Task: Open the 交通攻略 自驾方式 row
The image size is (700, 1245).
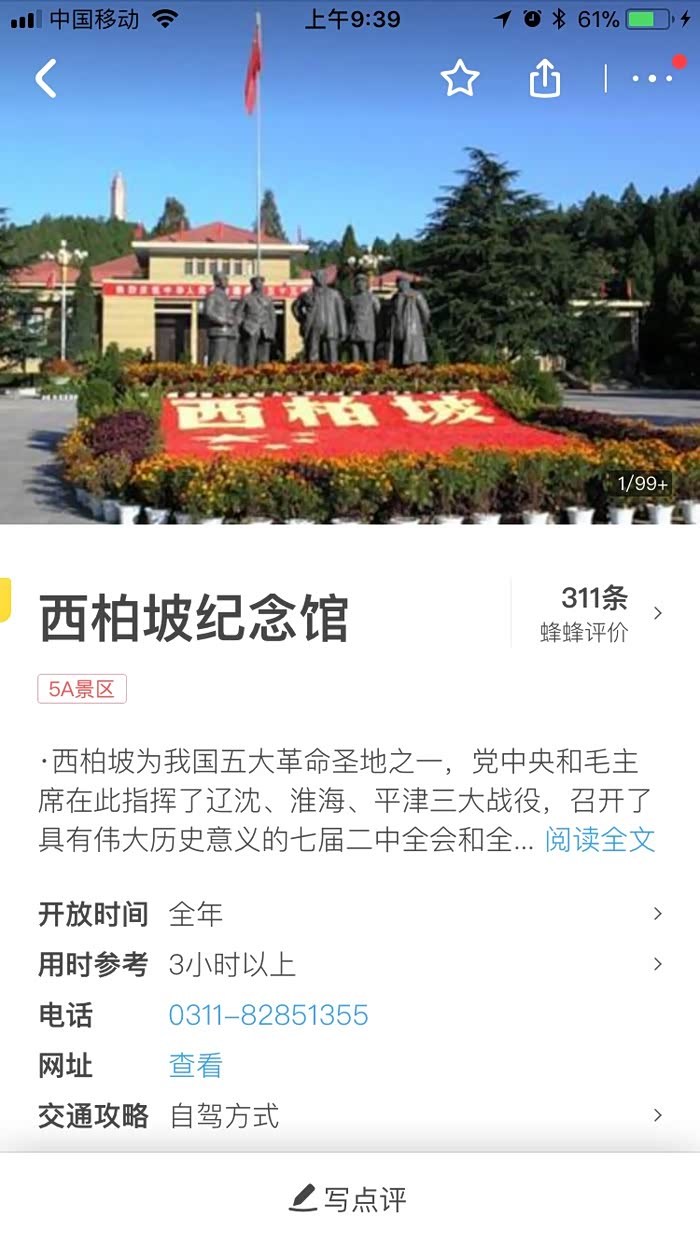Action: 350,1116
